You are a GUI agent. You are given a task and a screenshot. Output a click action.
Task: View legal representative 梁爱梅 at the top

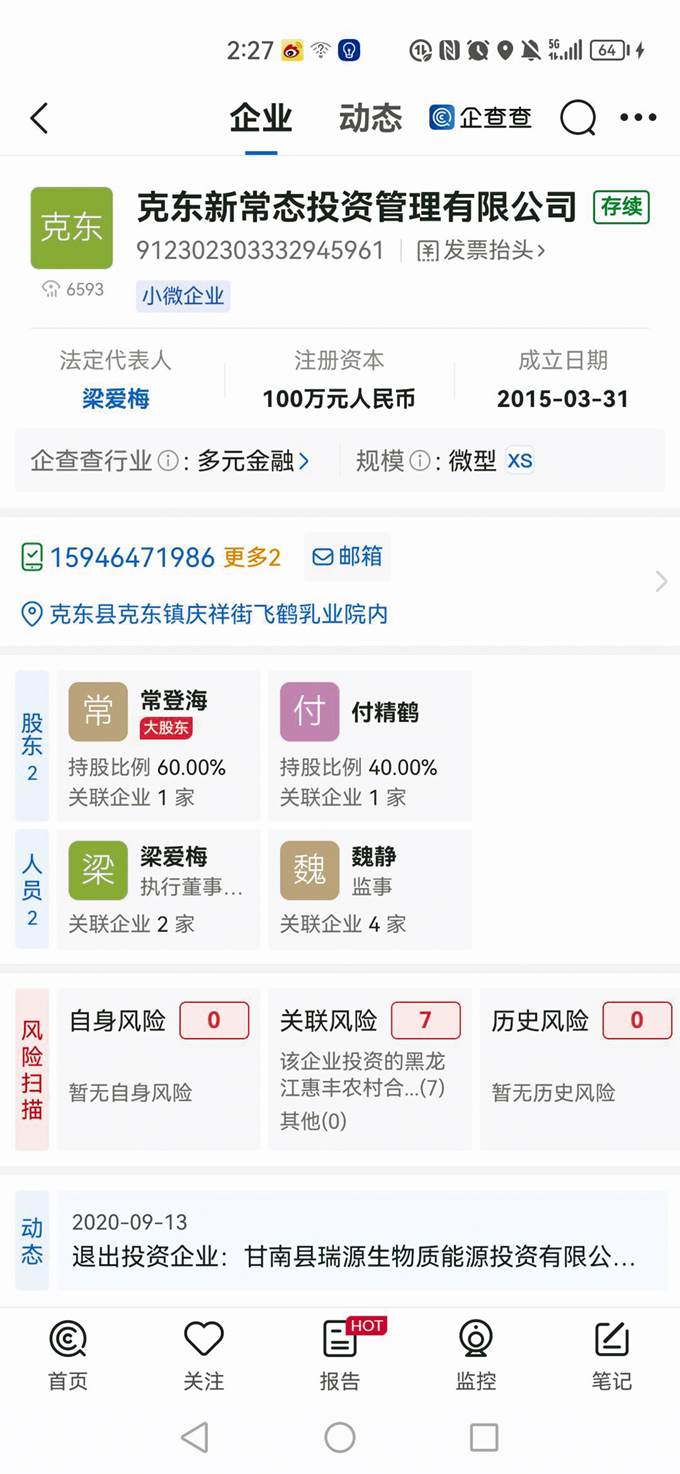116,399
